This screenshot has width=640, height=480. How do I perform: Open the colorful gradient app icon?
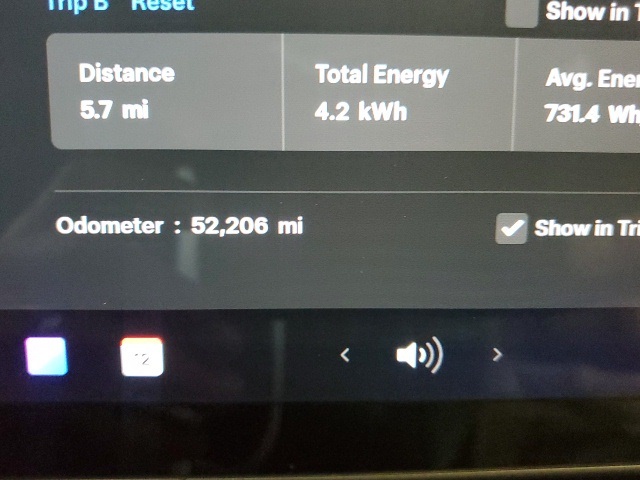(x=46, y=355)
